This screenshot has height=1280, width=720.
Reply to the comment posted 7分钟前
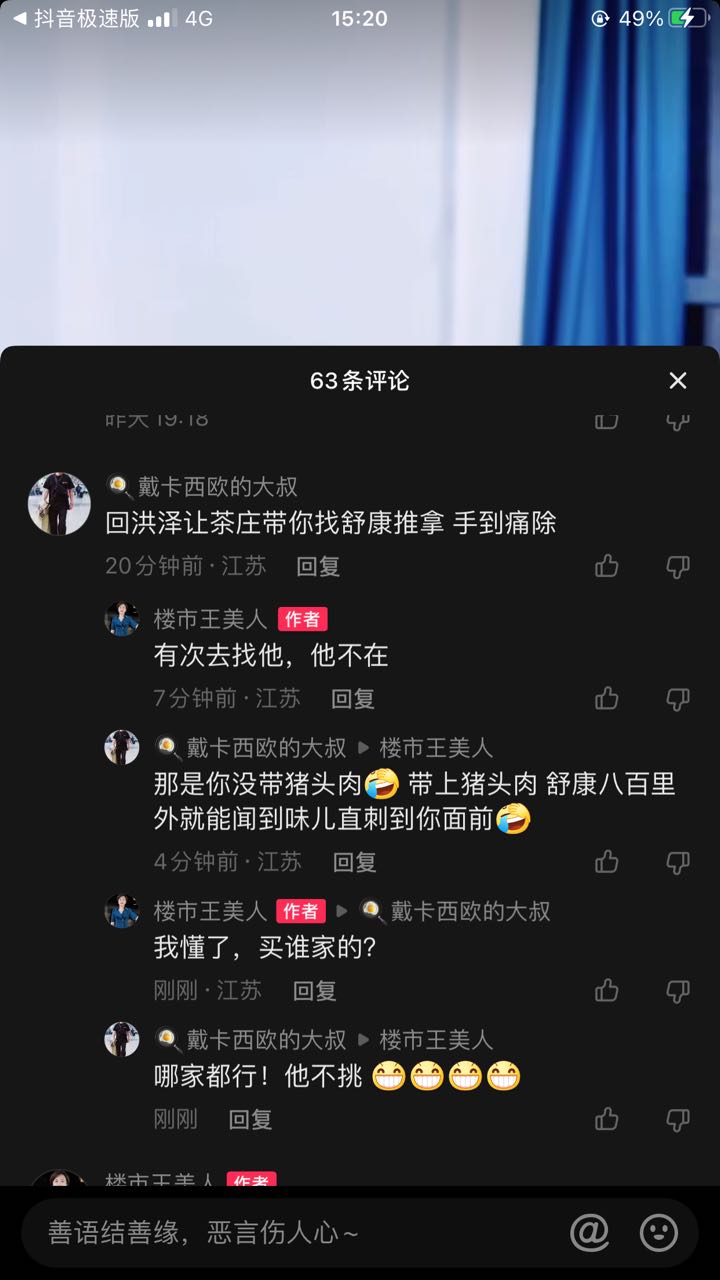[x=353, y=699]
